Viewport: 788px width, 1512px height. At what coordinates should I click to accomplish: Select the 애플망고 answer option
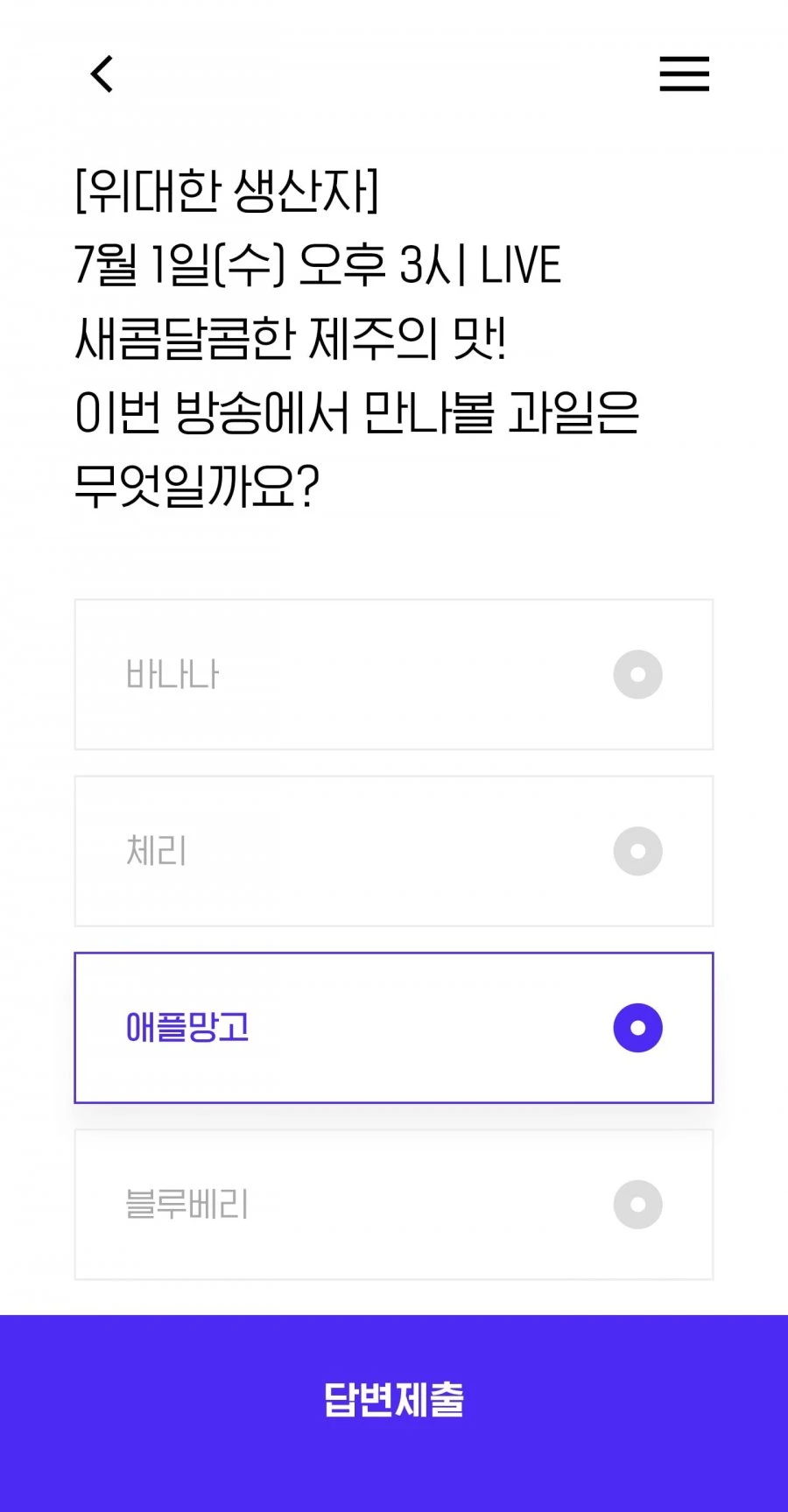point(394,1028)
